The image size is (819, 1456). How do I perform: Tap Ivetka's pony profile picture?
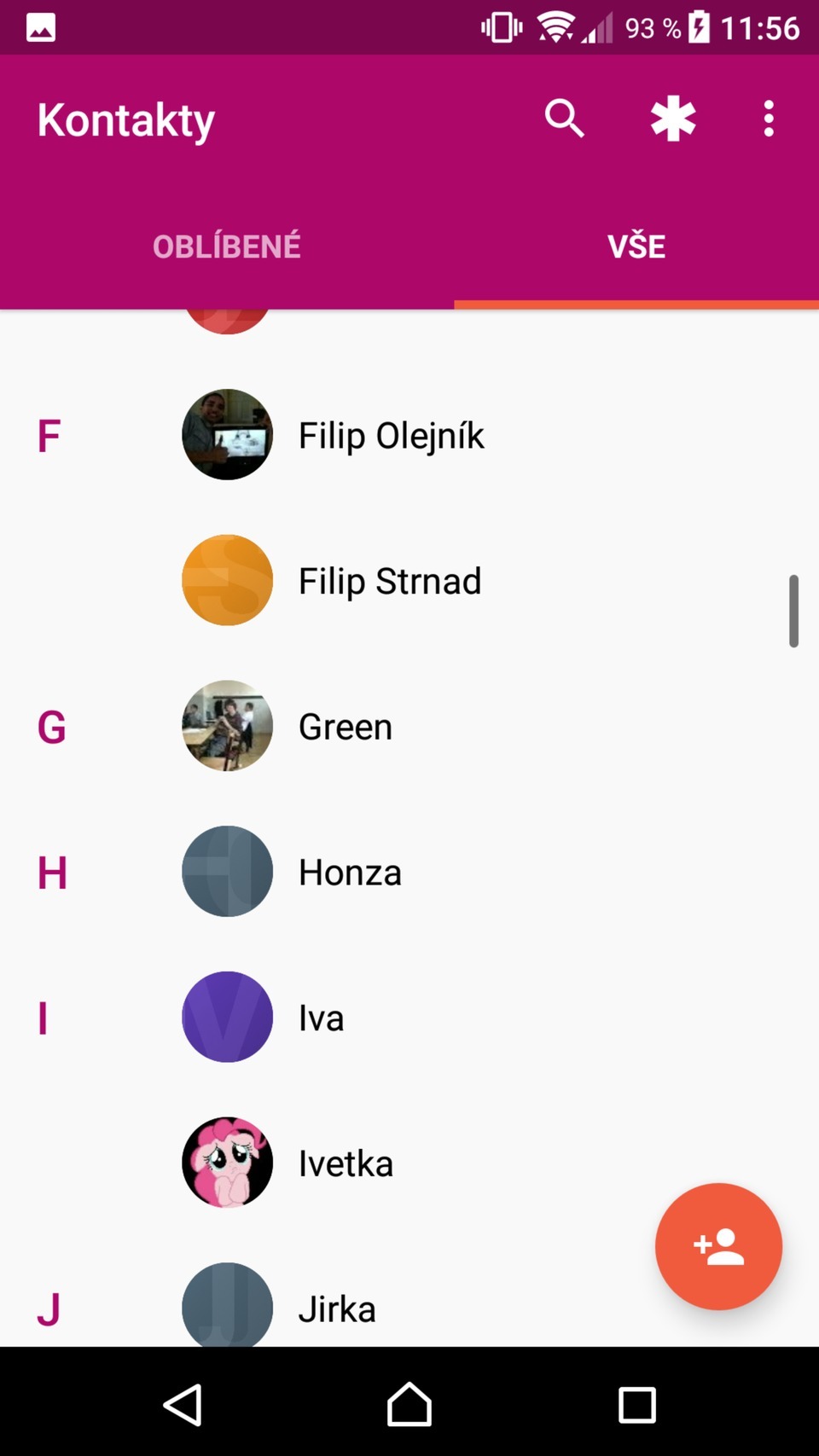point(227,1163)
